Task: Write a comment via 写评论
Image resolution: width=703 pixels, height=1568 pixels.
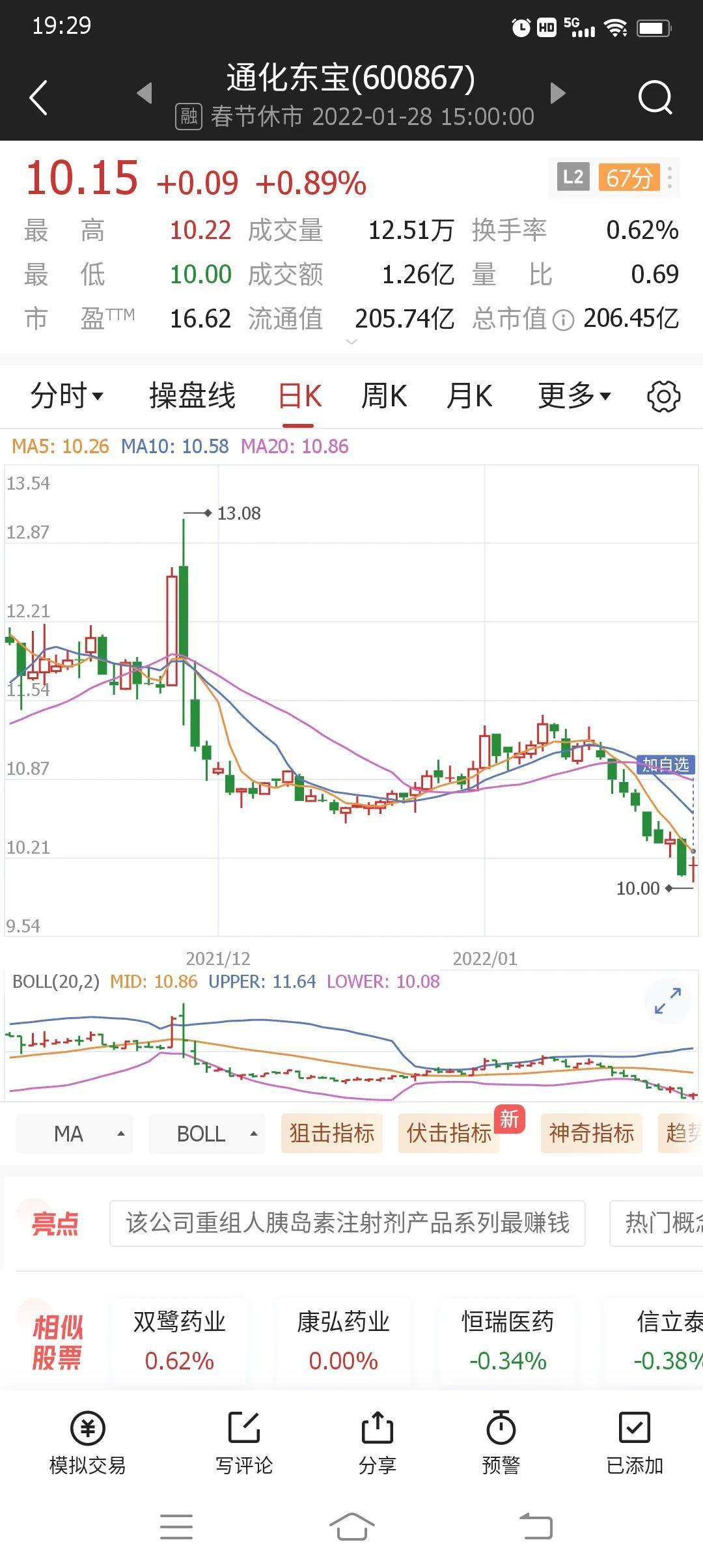Action: click(x=244, y=1443)
